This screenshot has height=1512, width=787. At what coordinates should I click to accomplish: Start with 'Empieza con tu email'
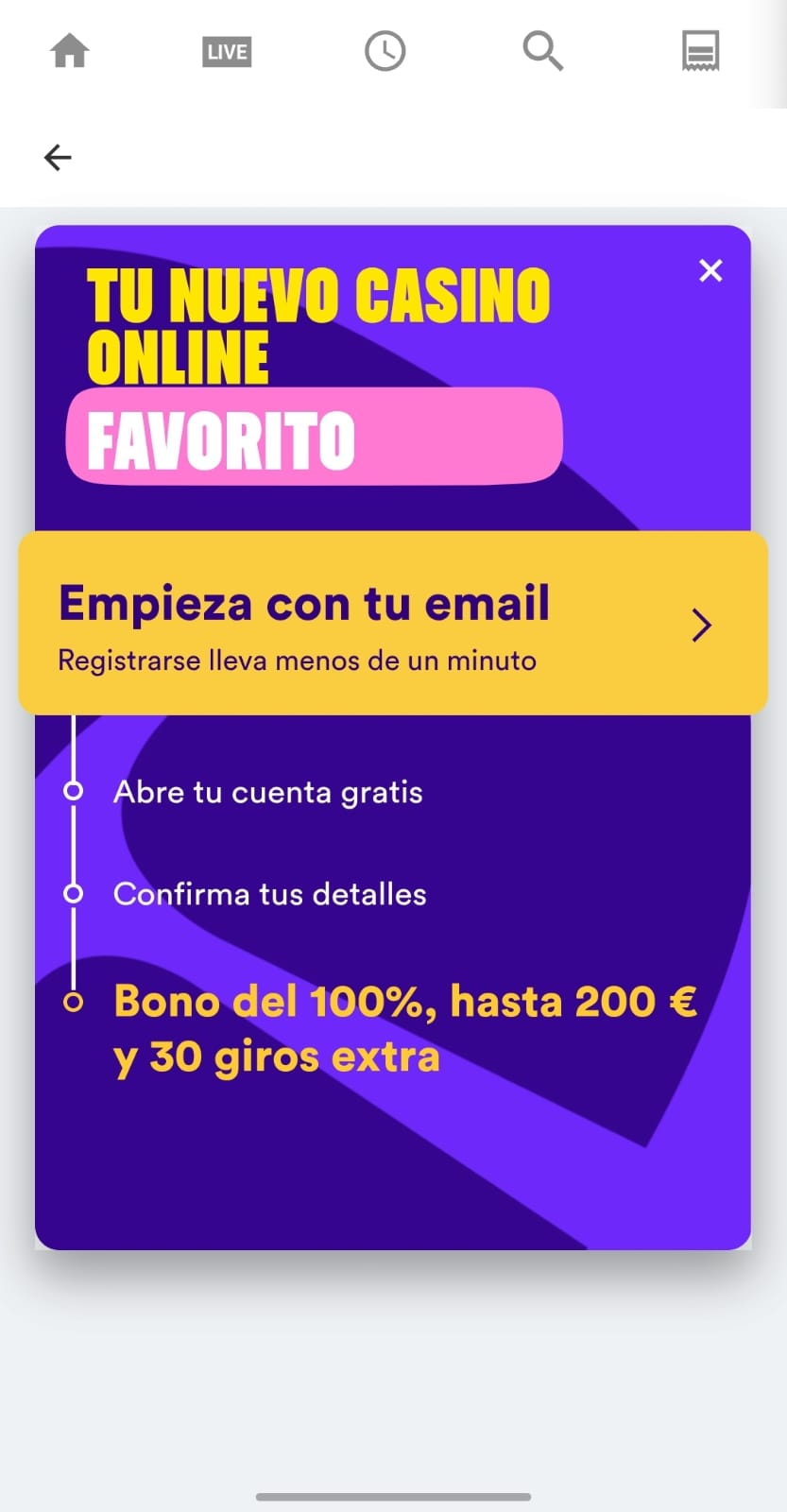click(393, 624)
